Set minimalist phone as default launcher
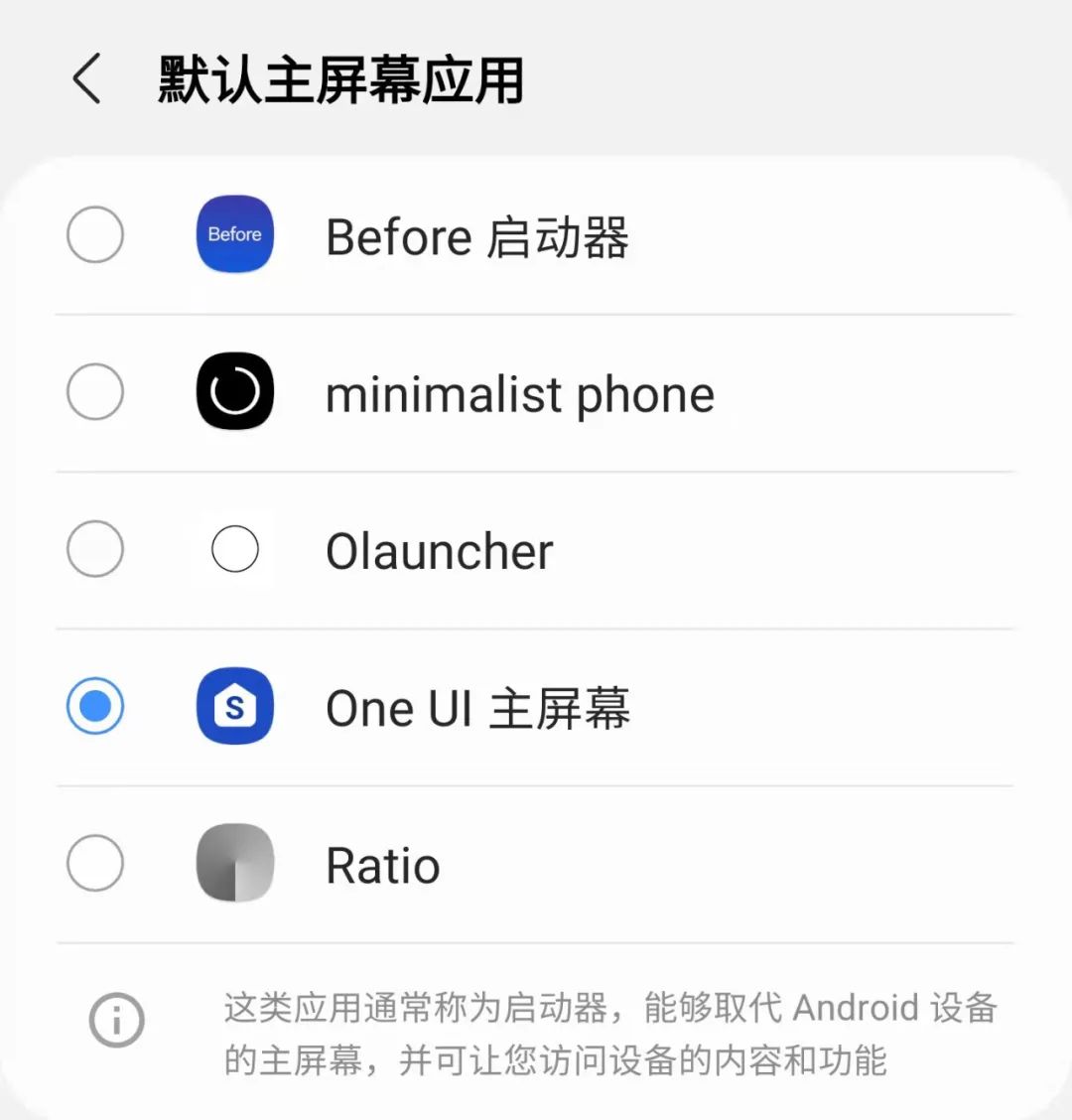Viewport: 1072px width, 1120px height. (x=520, y=392)
